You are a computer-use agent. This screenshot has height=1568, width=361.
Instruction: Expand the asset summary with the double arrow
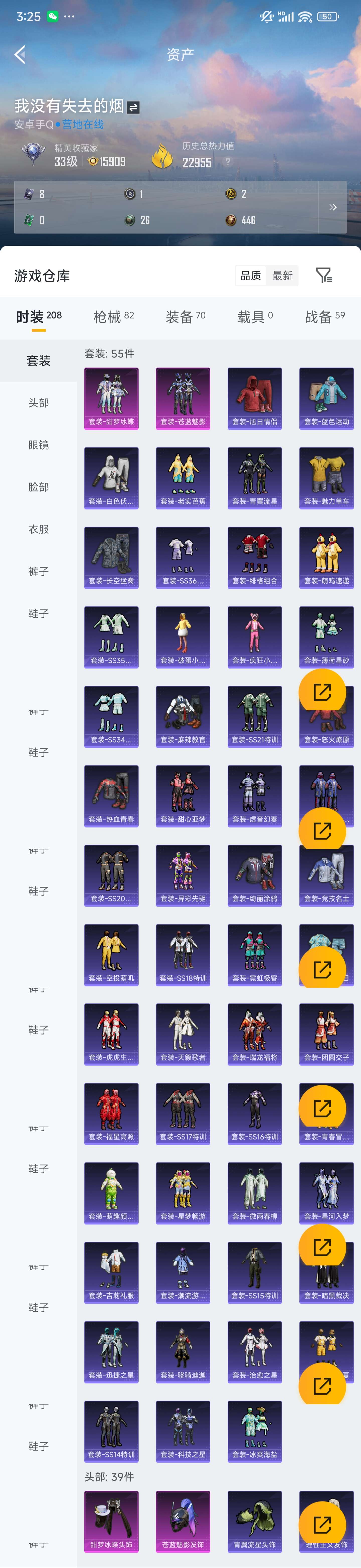pyautogui.click(x=332, y=207)
